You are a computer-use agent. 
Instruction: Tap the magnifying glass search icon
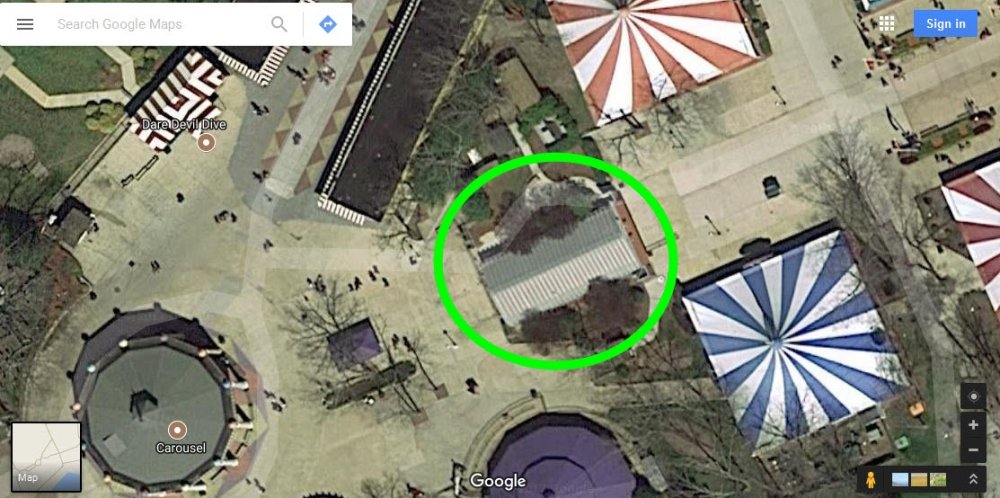[x=279, y=24]
